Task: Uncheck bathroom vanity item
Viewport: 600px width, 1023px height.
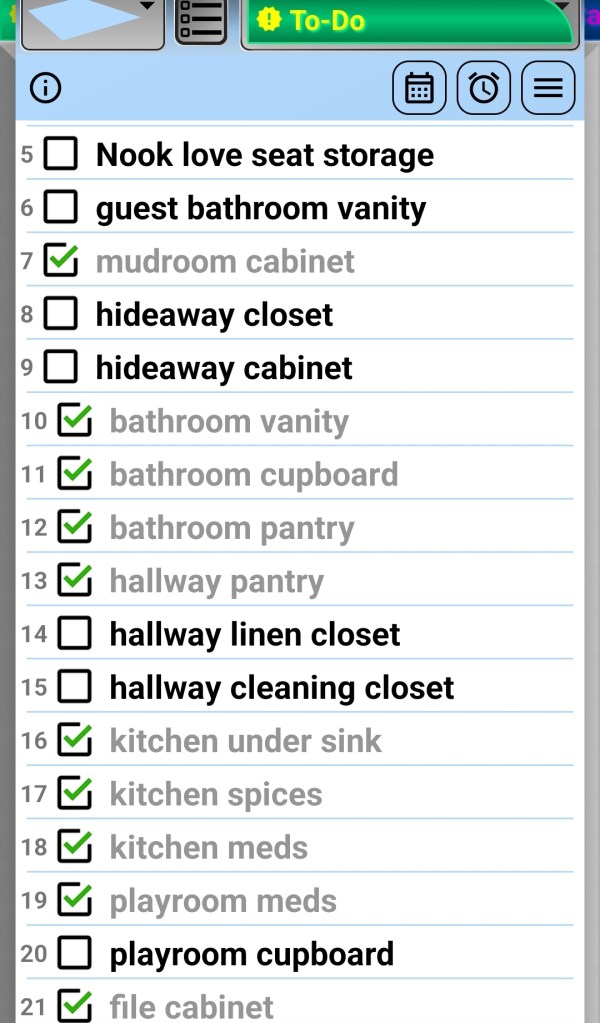Action: [x=75, y=421]
